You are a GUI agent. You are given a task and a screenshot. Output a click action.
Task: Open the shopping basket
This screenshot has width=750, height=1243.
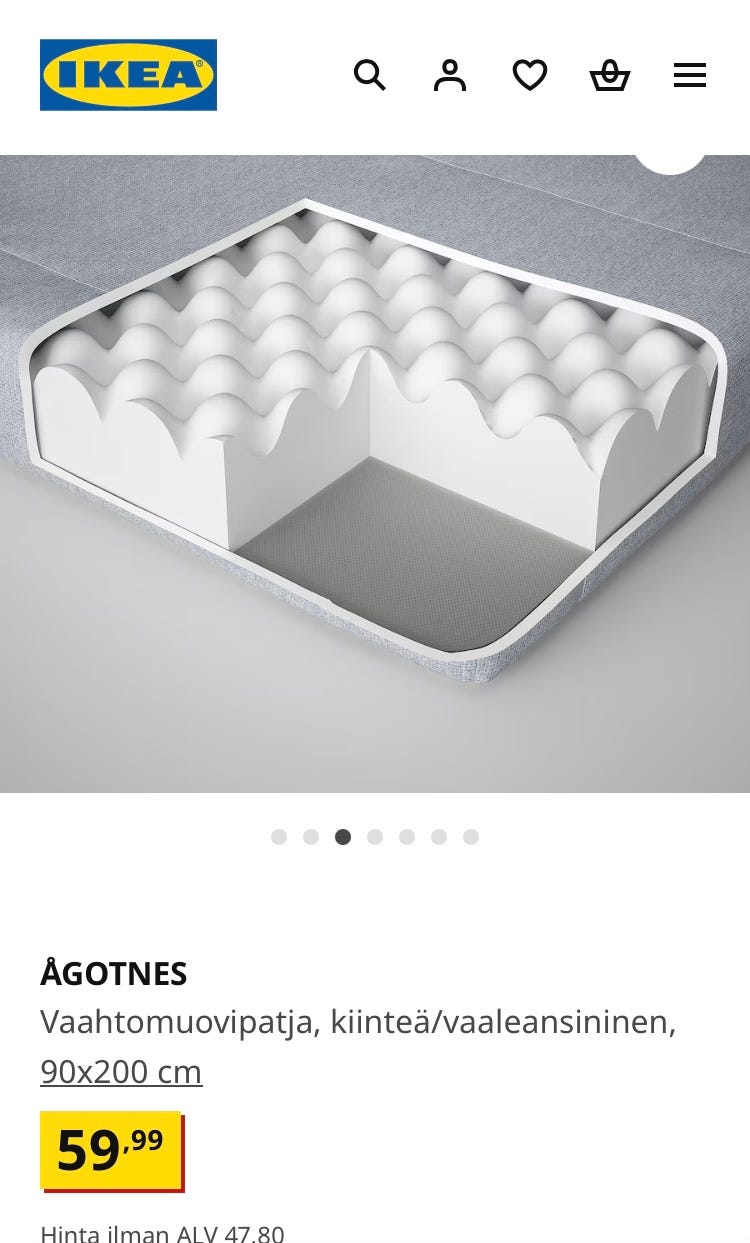(x=610, y=75)
